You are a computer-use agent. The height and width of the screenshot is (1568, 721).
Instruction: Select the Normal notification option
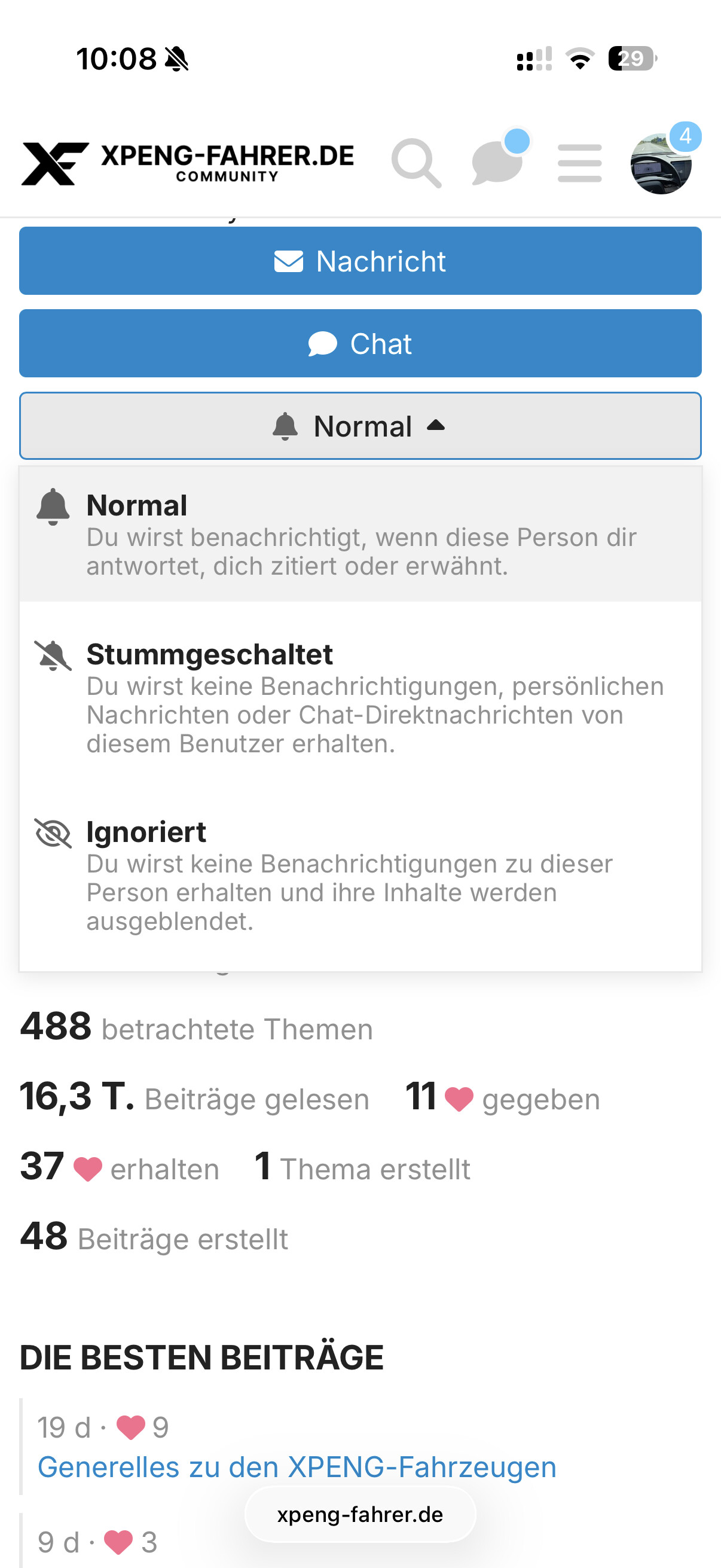360,535
